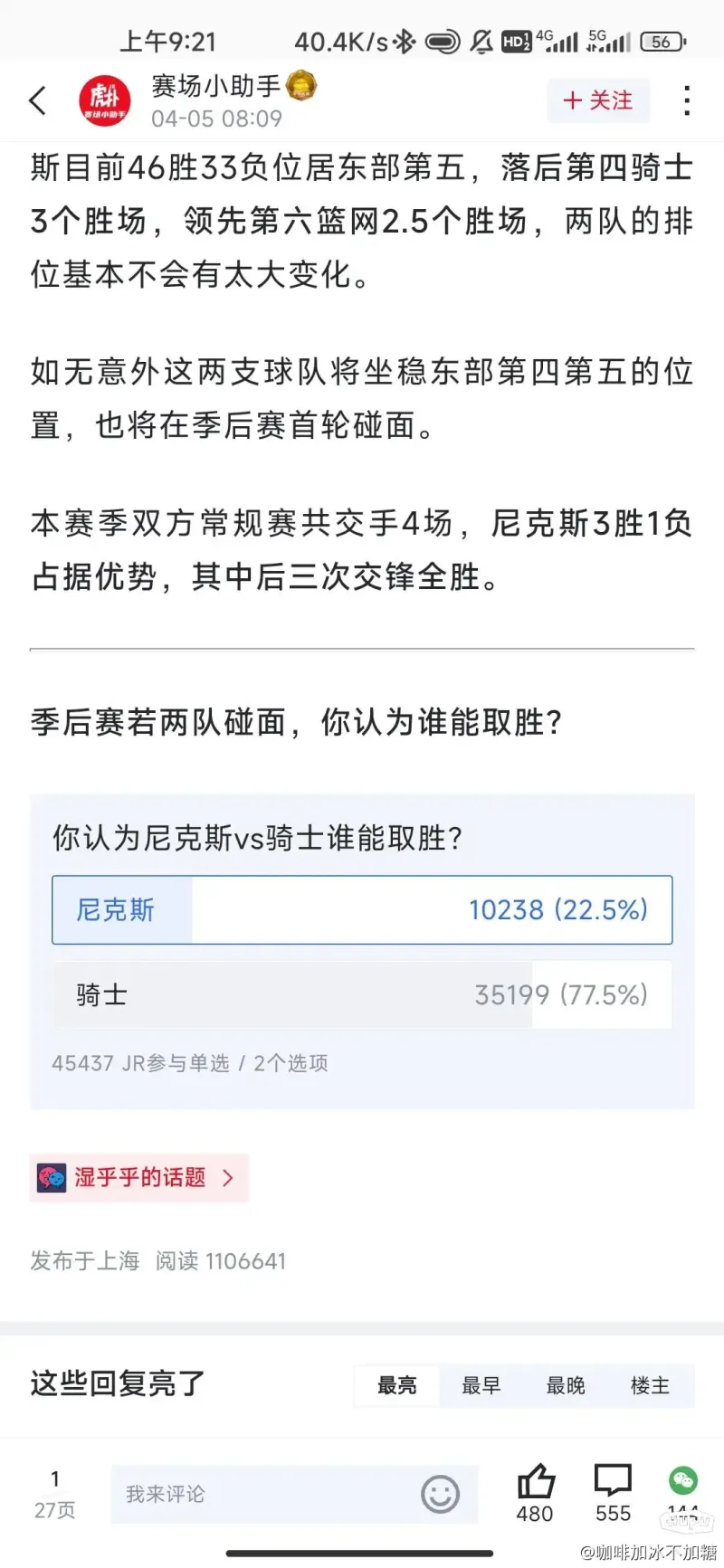Switch to 最亮 replies tab
The image size is (724, 1568).
(x=396, y=1385)
